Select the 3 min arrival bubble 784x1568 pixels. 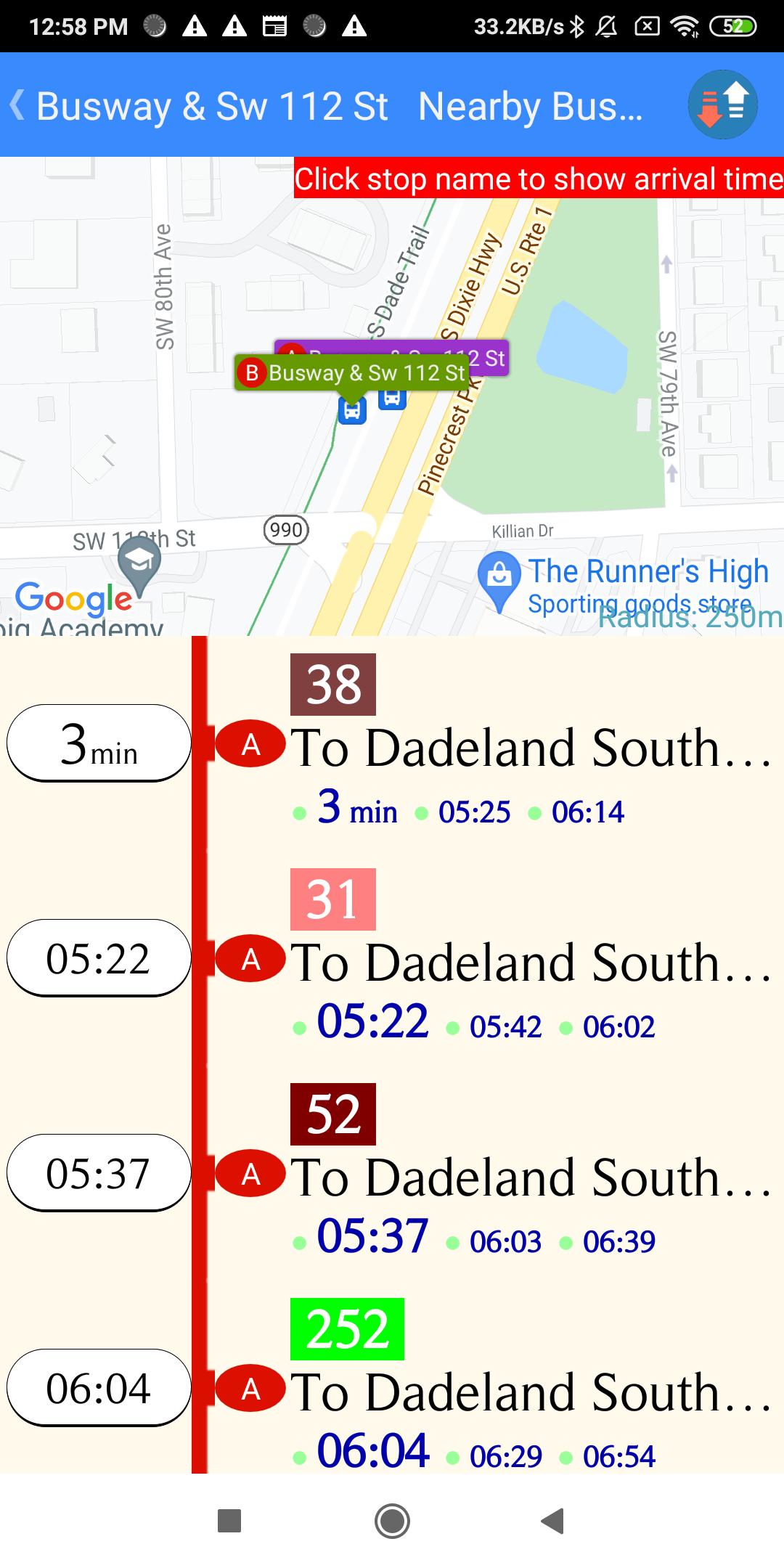[99, 743]
